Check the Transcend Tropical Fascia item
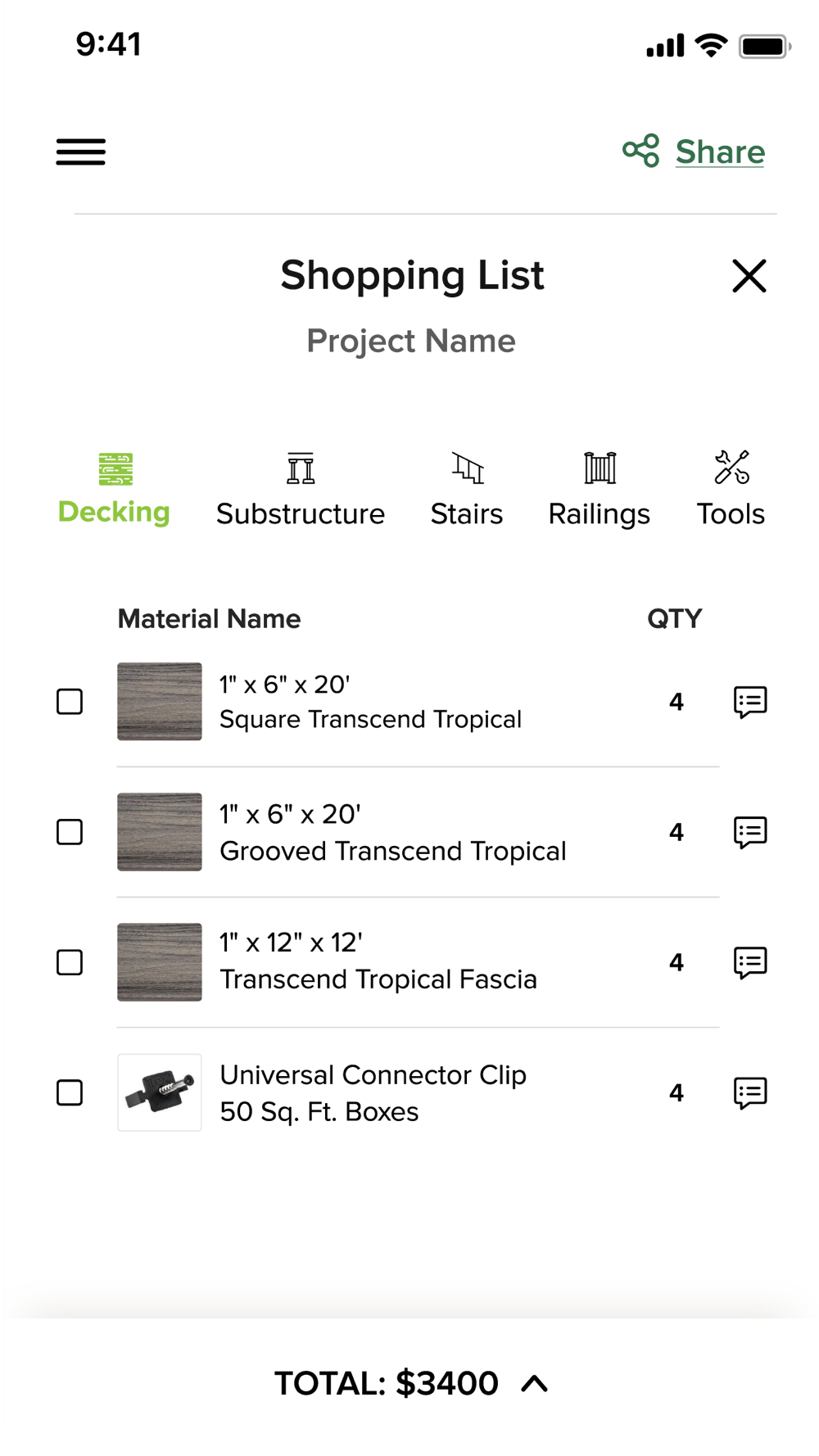Image resolution: width=819 pixels, height=1456 pixels. pos(70,962)
